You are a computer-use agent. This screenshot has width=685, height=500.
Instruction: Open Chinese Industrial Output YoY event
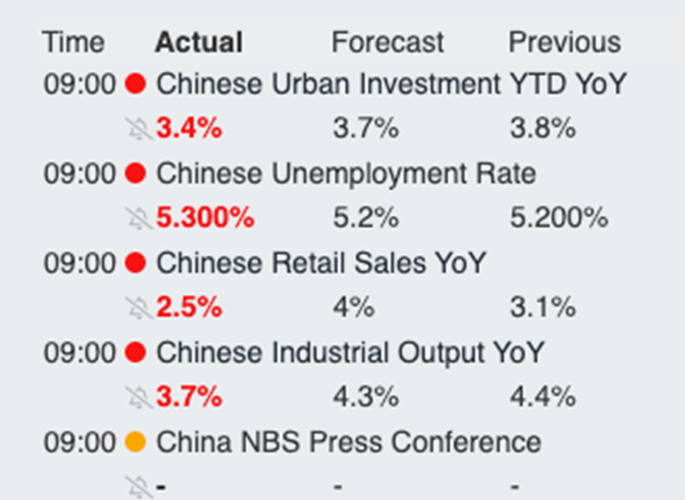pos(350,352)
